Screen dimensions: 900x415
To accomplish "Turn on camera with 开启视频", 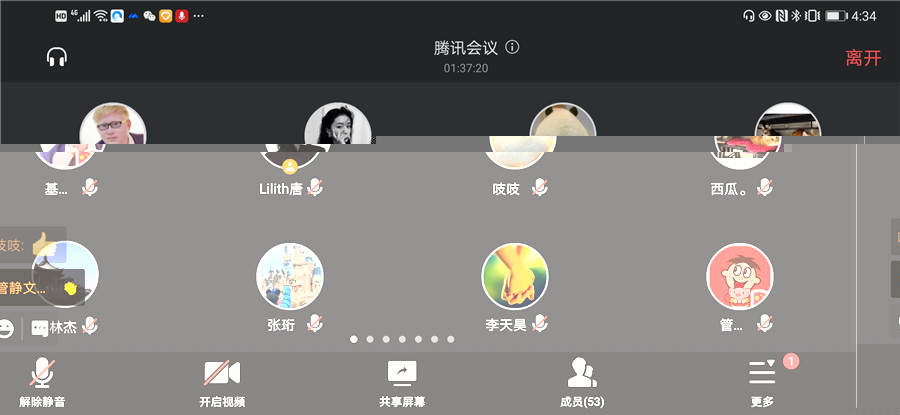I will point(222,384).
